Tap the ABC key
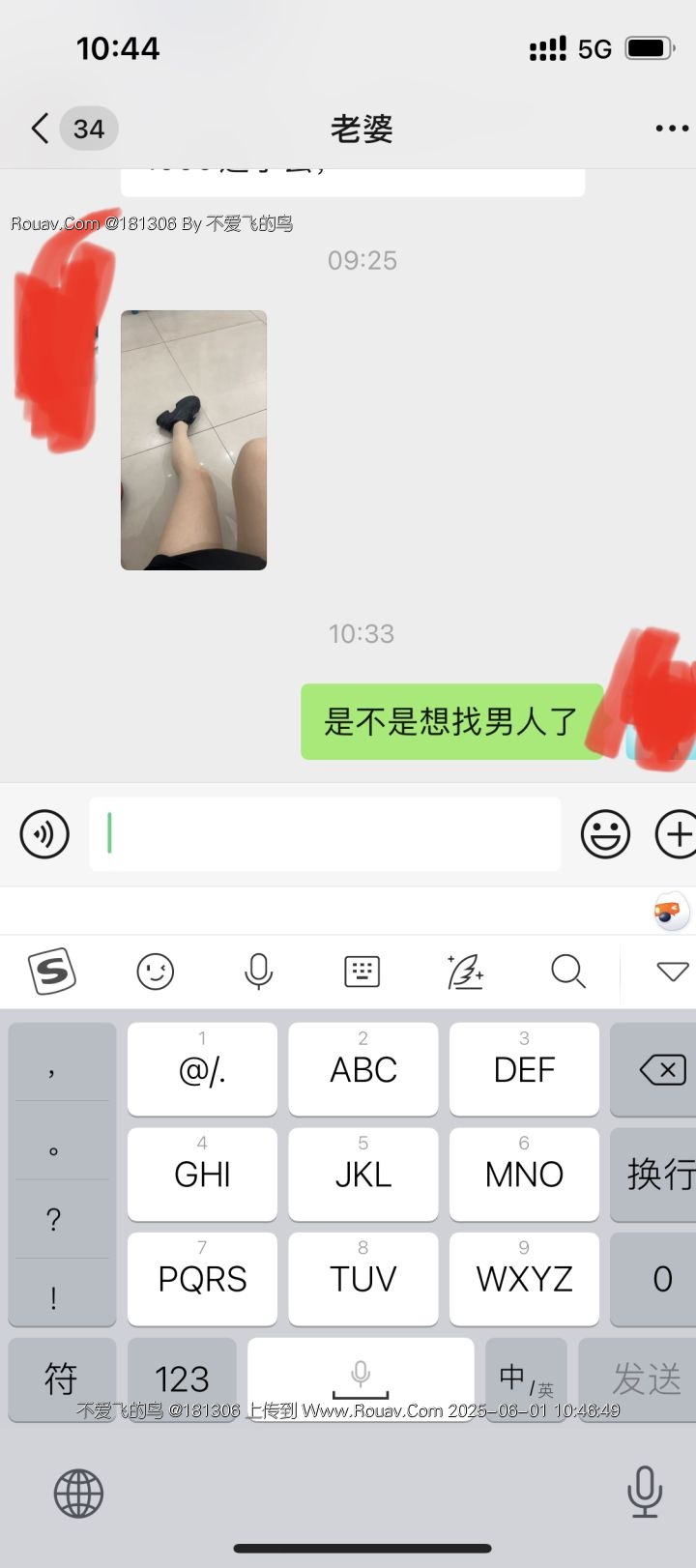 click(x=362, y=1069)
